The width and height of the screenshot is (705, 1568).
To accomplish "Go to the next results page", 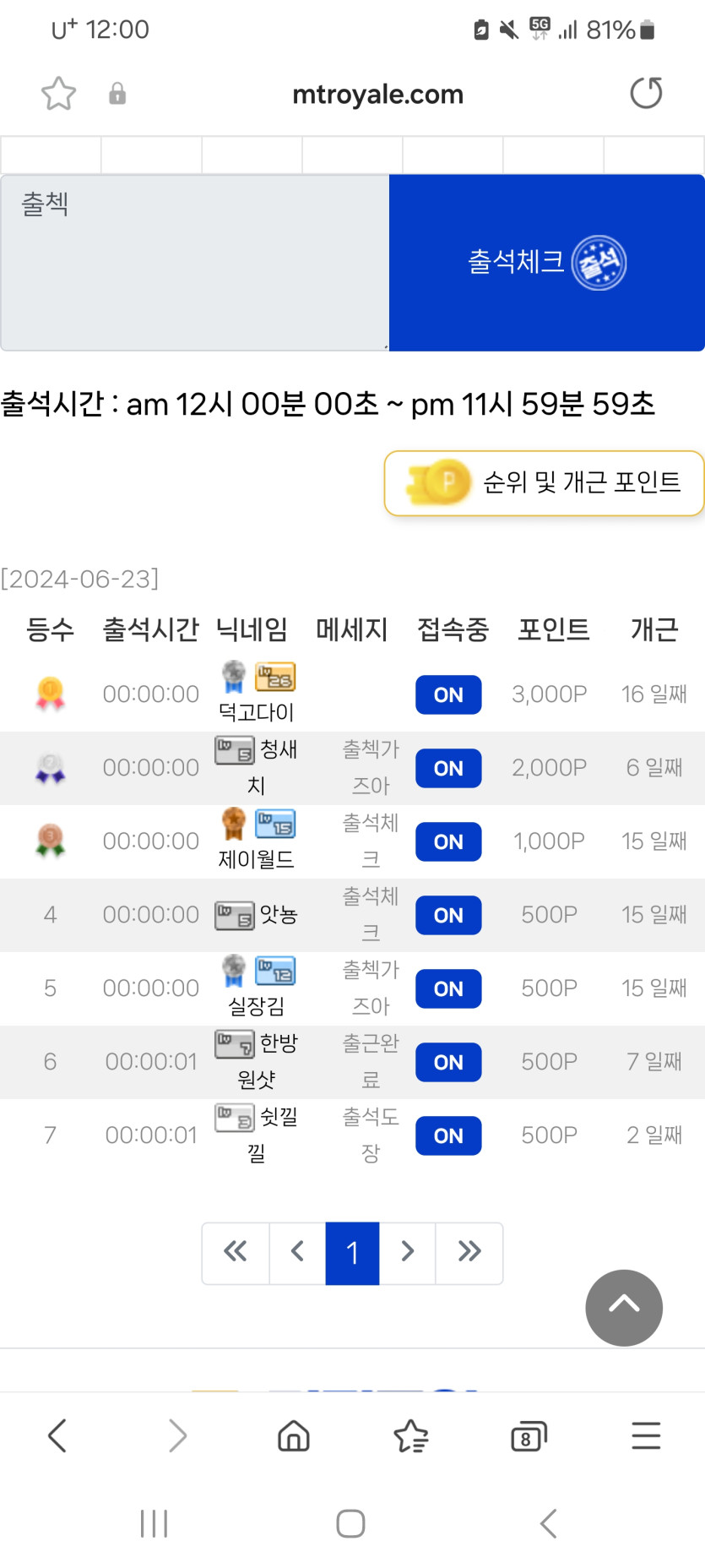I will pos(407,1253).
